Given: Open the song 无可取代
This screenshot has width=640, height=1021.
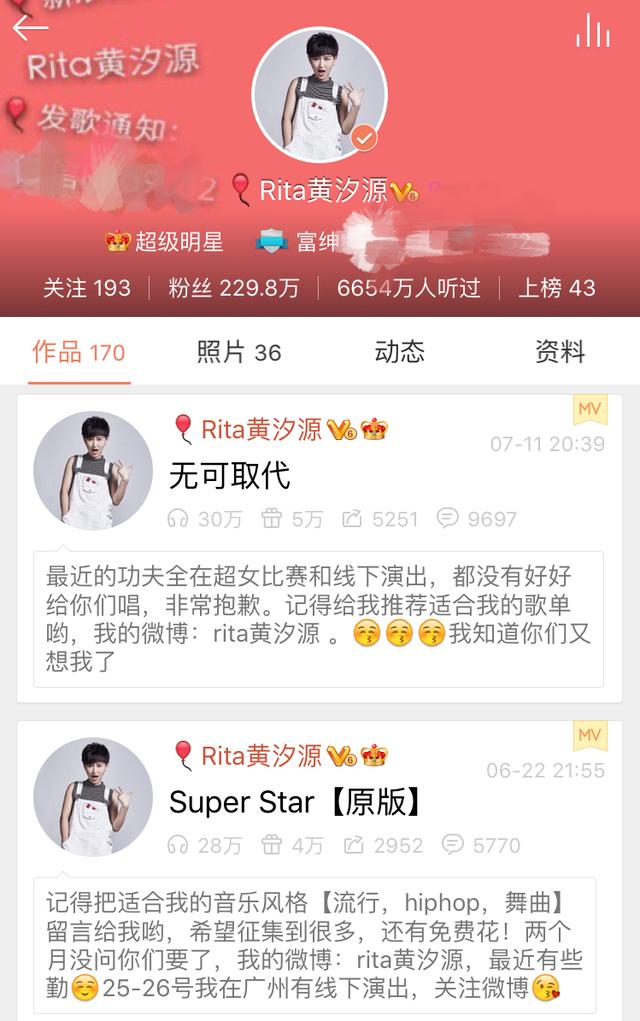Looking at the screenshot, I should [x=230, y=475].
